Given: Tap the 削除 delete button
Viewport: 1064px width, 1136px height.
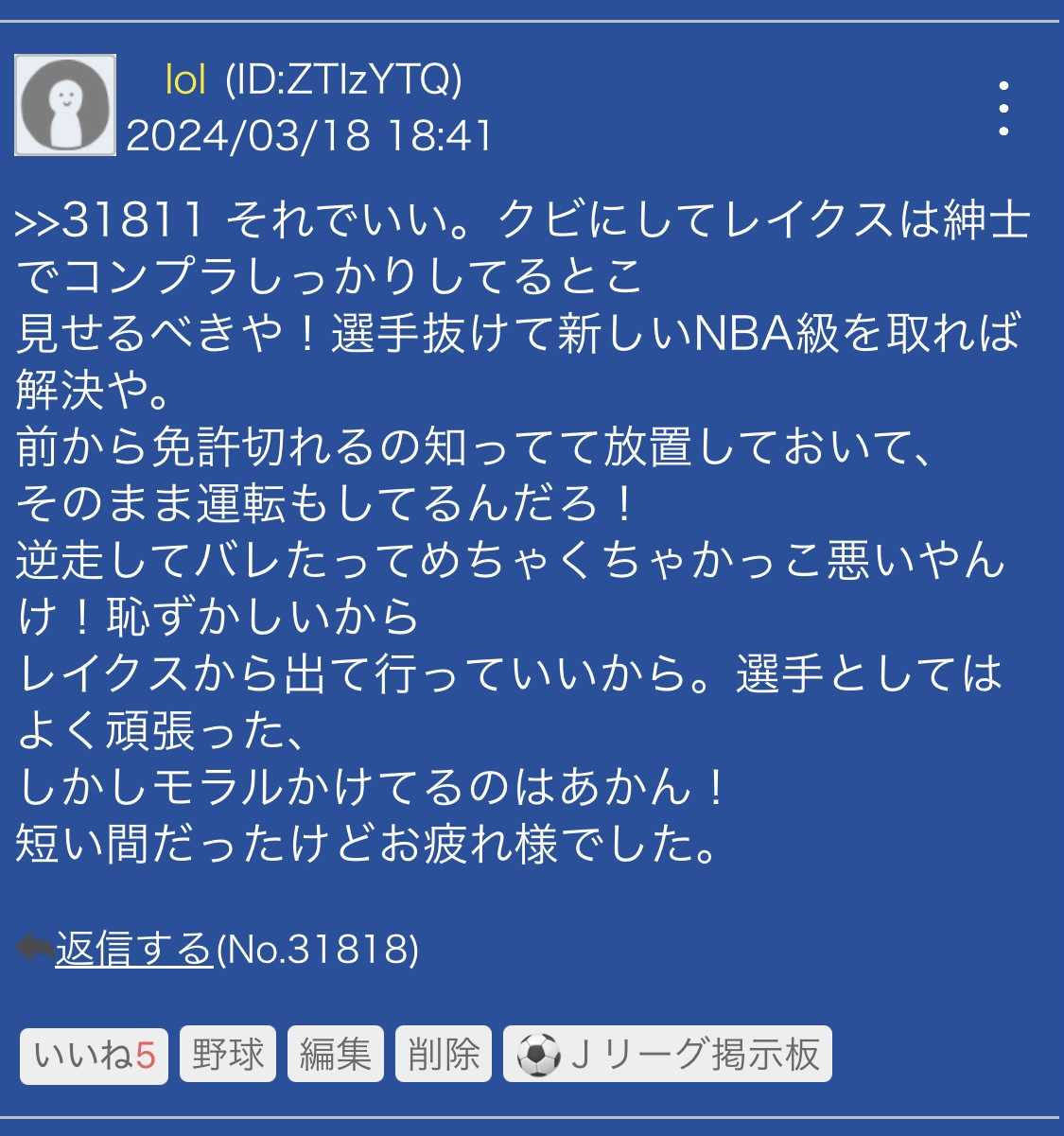Looking at the screenshot, I should point(444,1054).
